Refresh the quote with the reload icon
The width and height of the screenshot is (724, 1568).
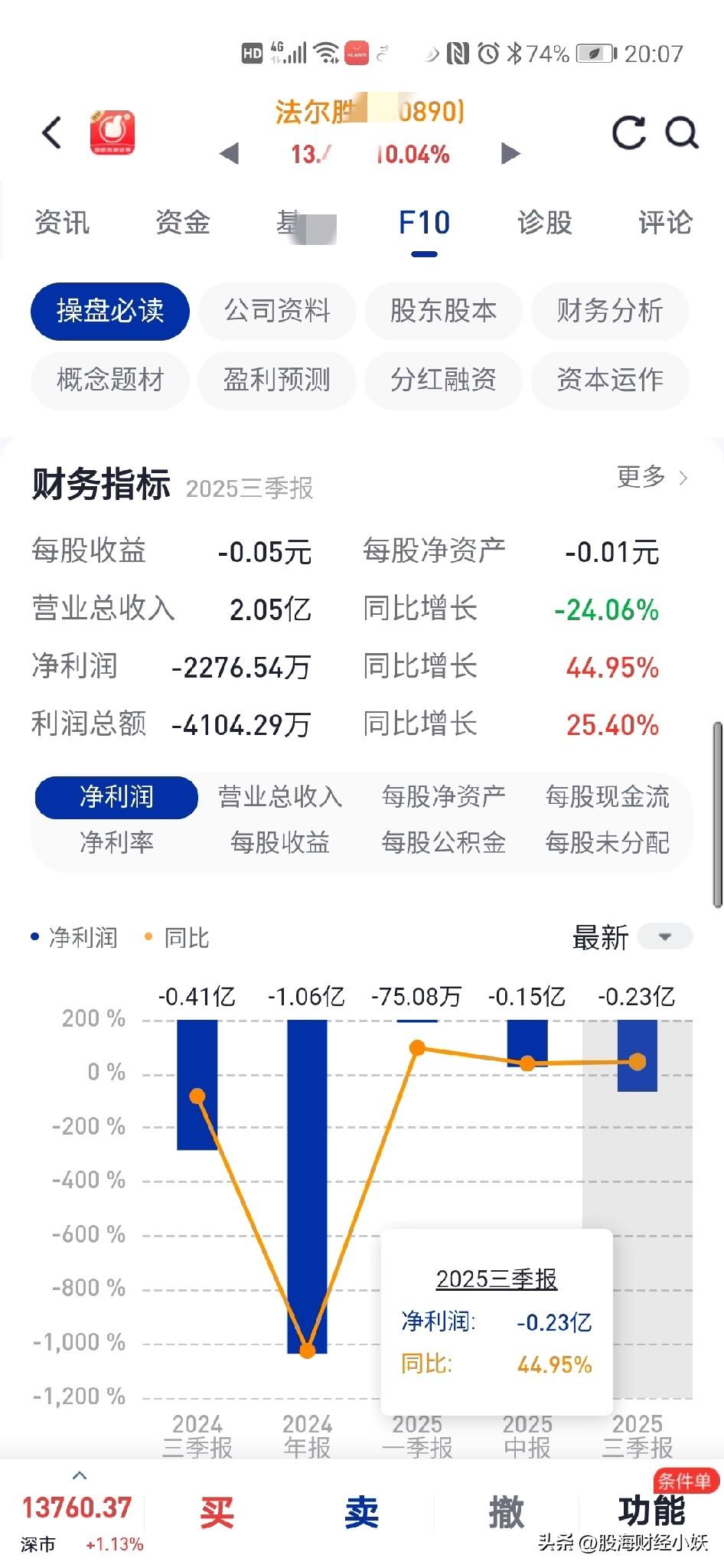[628, 132]
